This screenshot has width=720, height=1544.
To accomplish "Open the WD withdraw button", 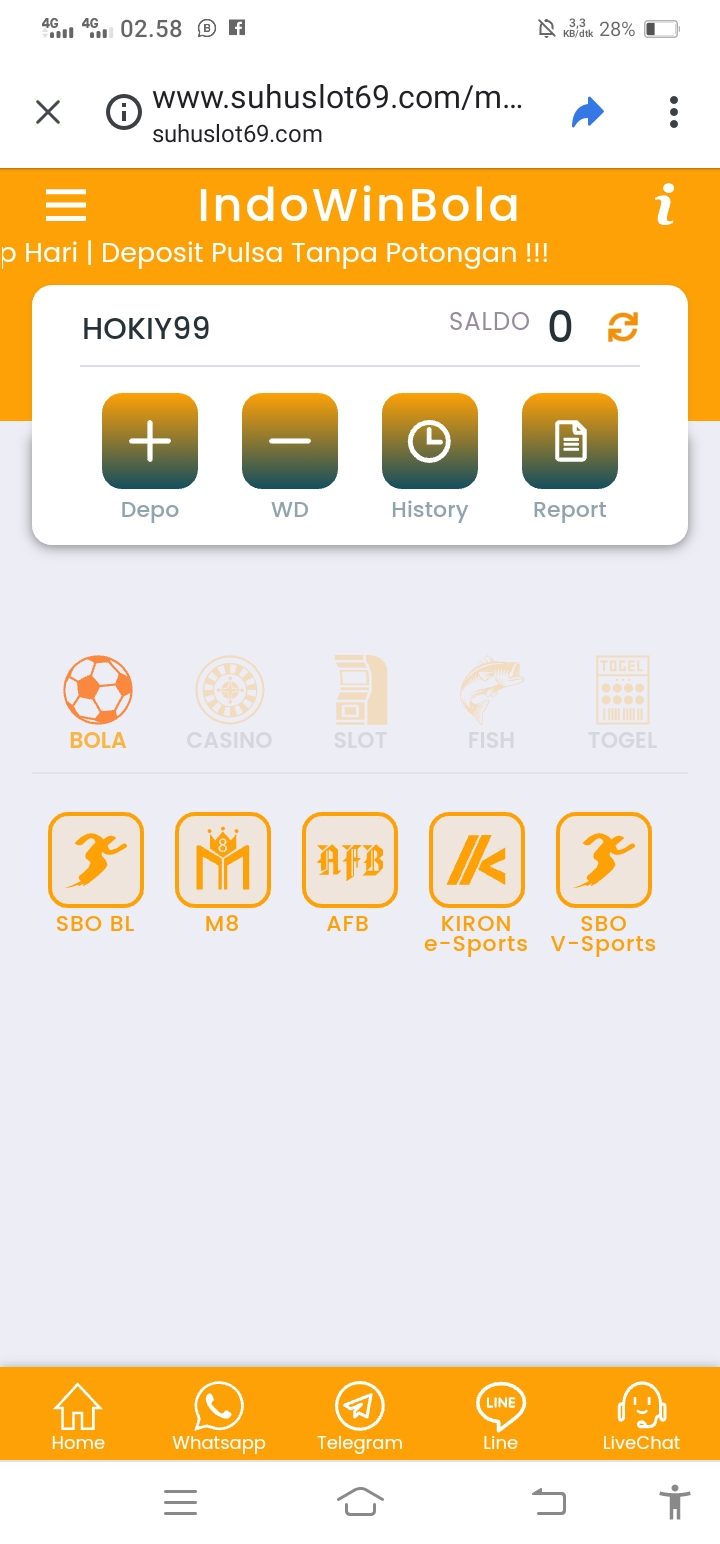I will pos(290,442).
